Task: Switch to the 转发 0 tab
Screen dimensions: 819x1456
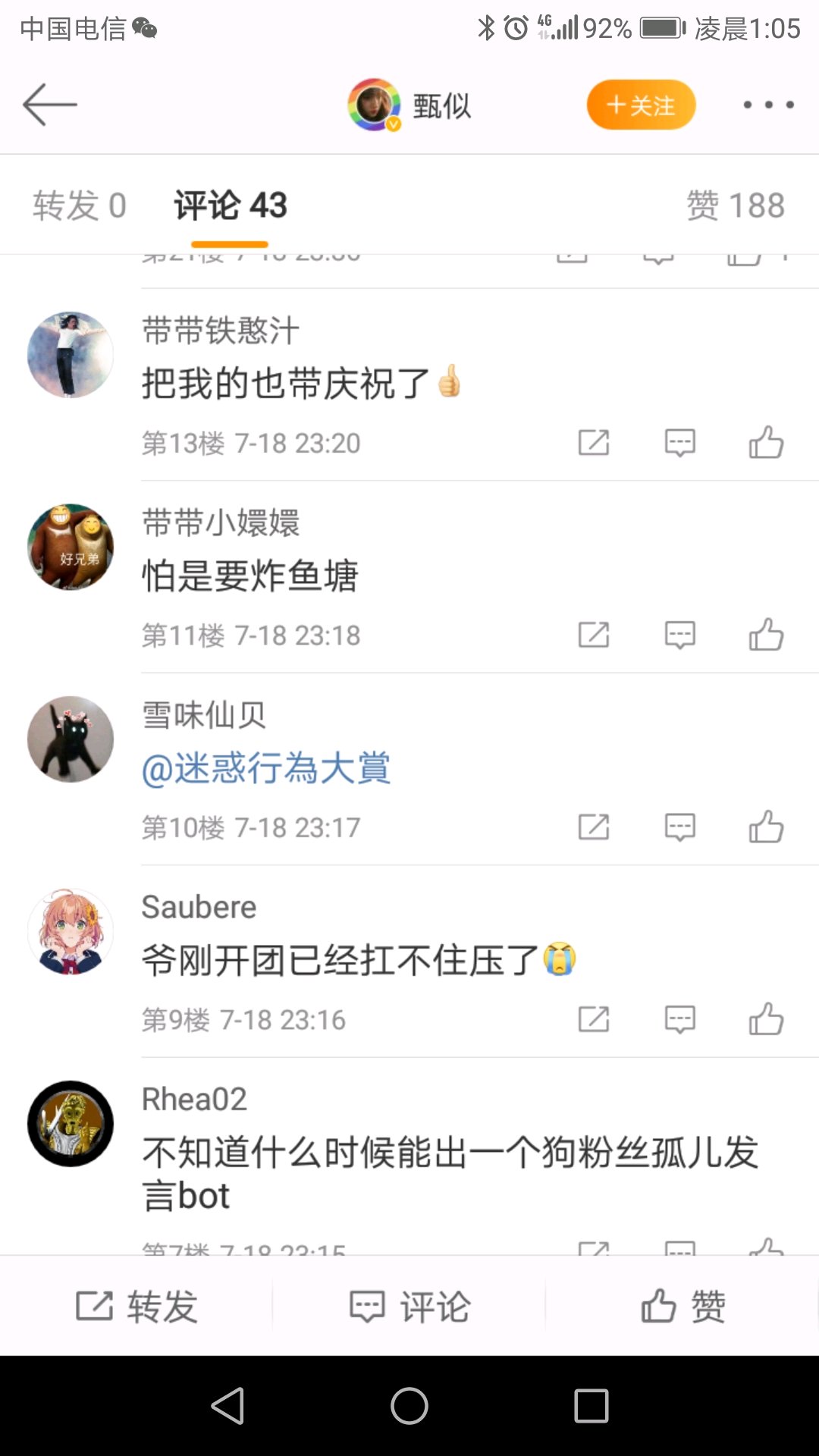Action: coord(80,206)
